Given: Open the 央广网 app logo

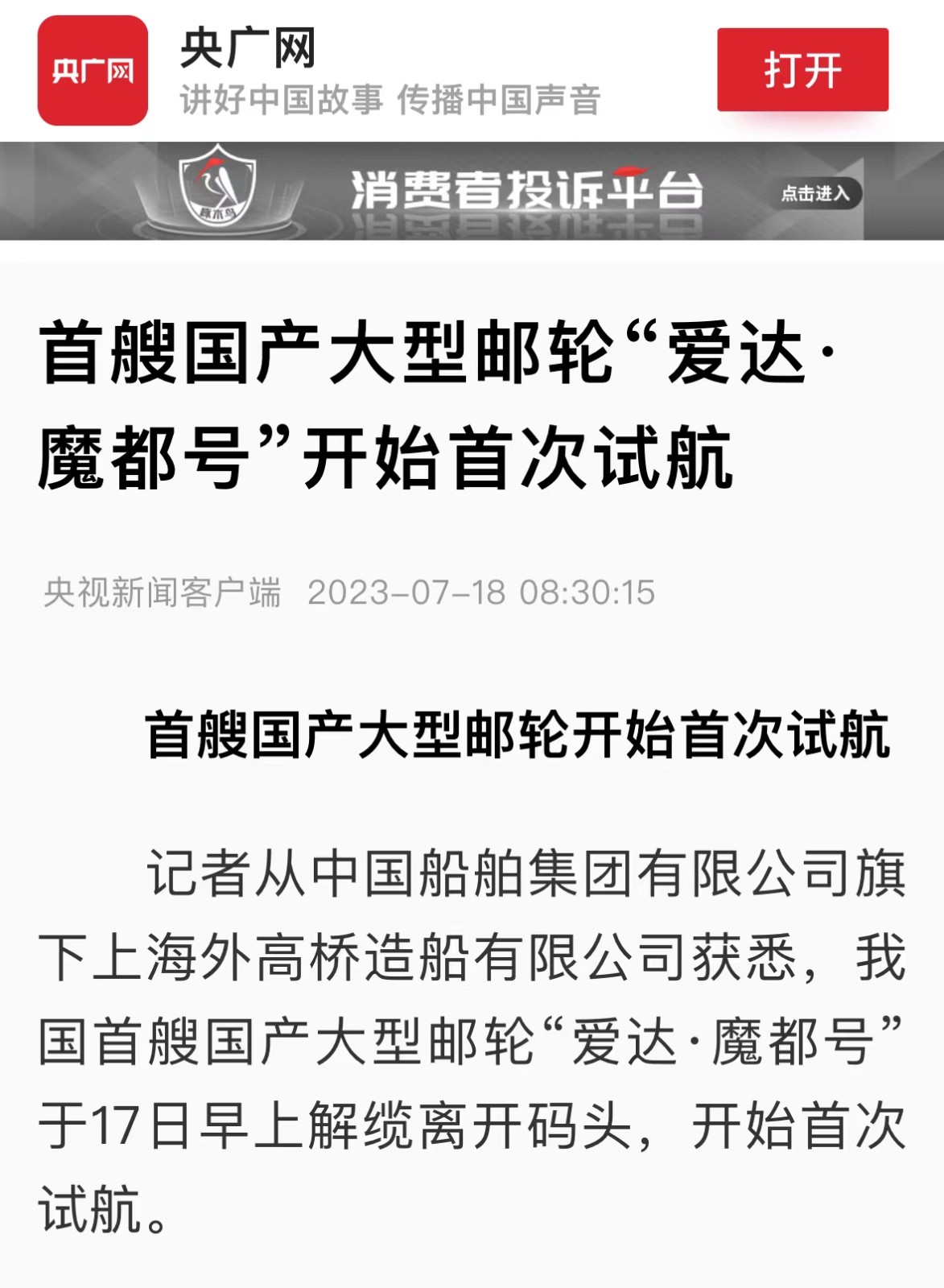Looking at the screenshot, I should click(93, 71).
